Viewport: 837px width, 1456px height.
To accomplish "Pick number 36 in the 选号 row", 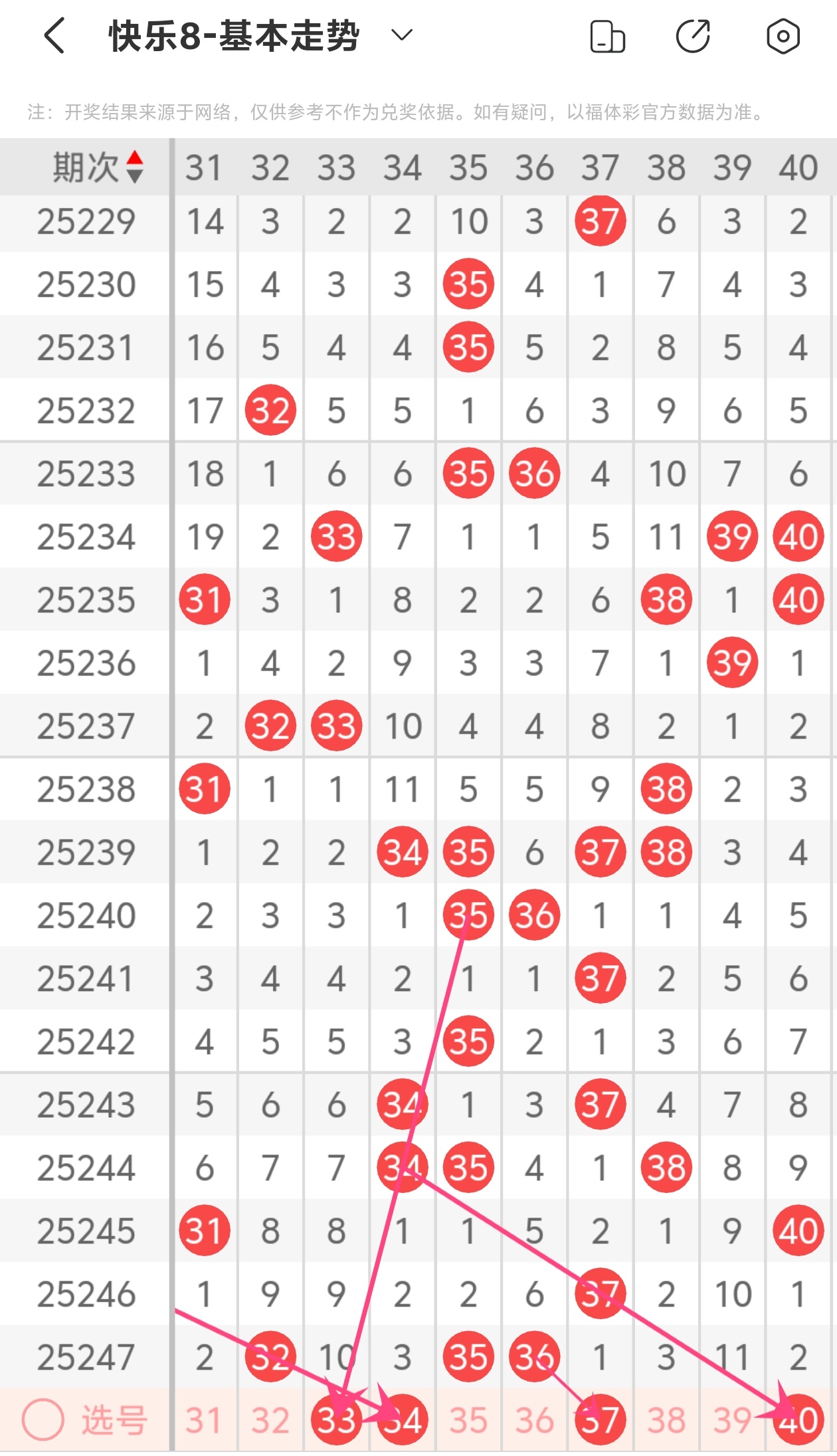I will 534,1421.
